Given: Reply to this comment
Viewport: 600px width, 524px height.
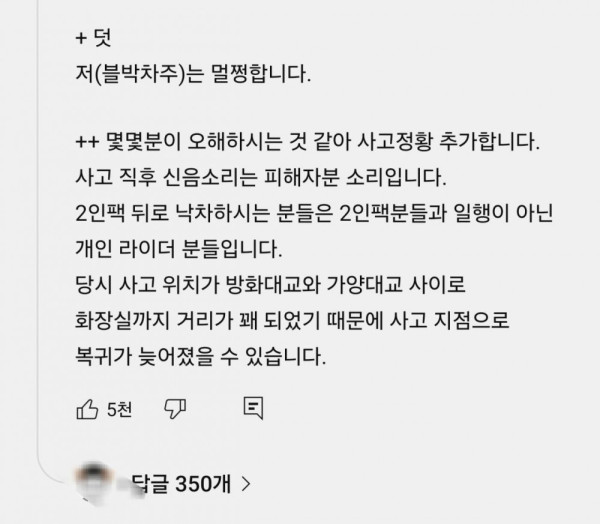Looking at the screenshot, I should point(252,408).
